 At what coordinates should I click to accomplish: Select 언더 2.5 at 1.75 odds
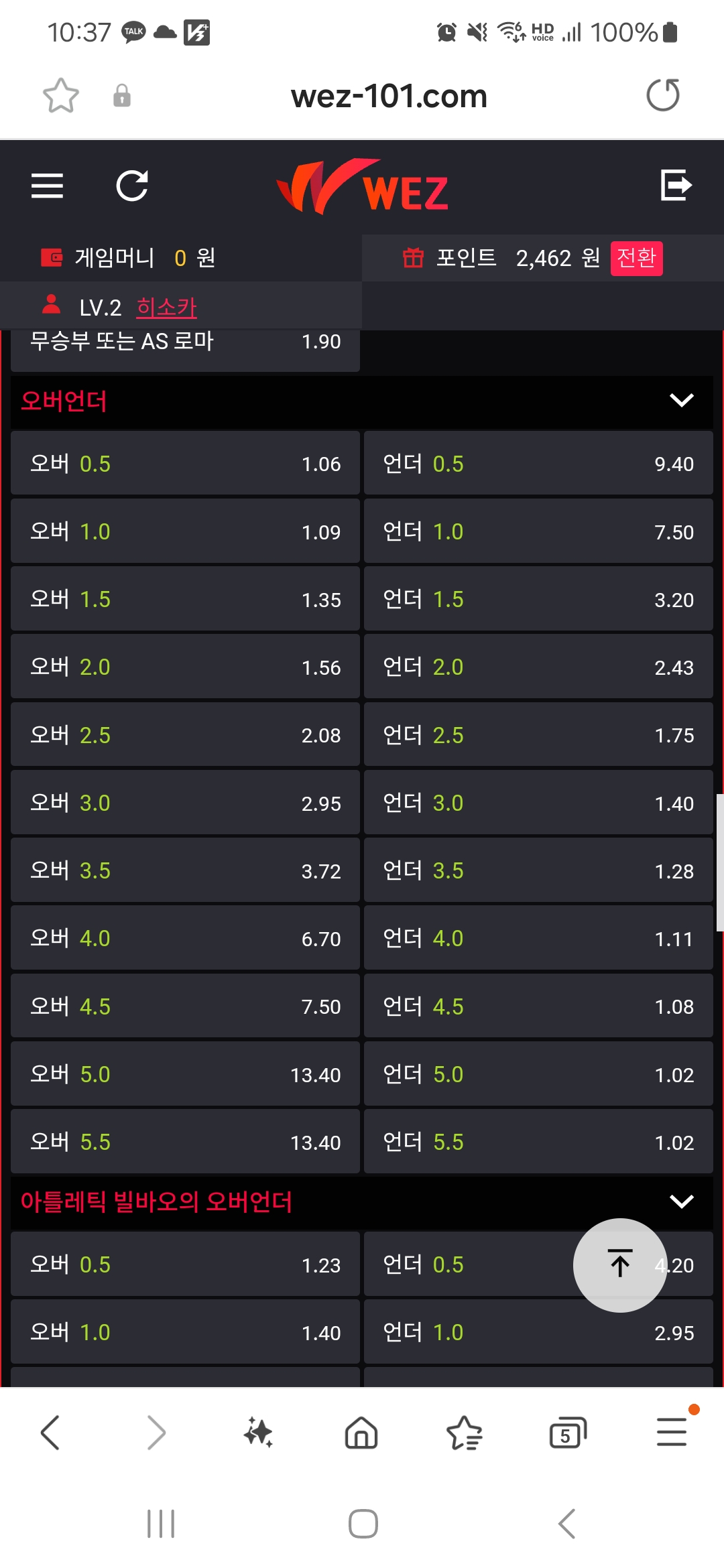pyautogui.click(x=538, y=735)
